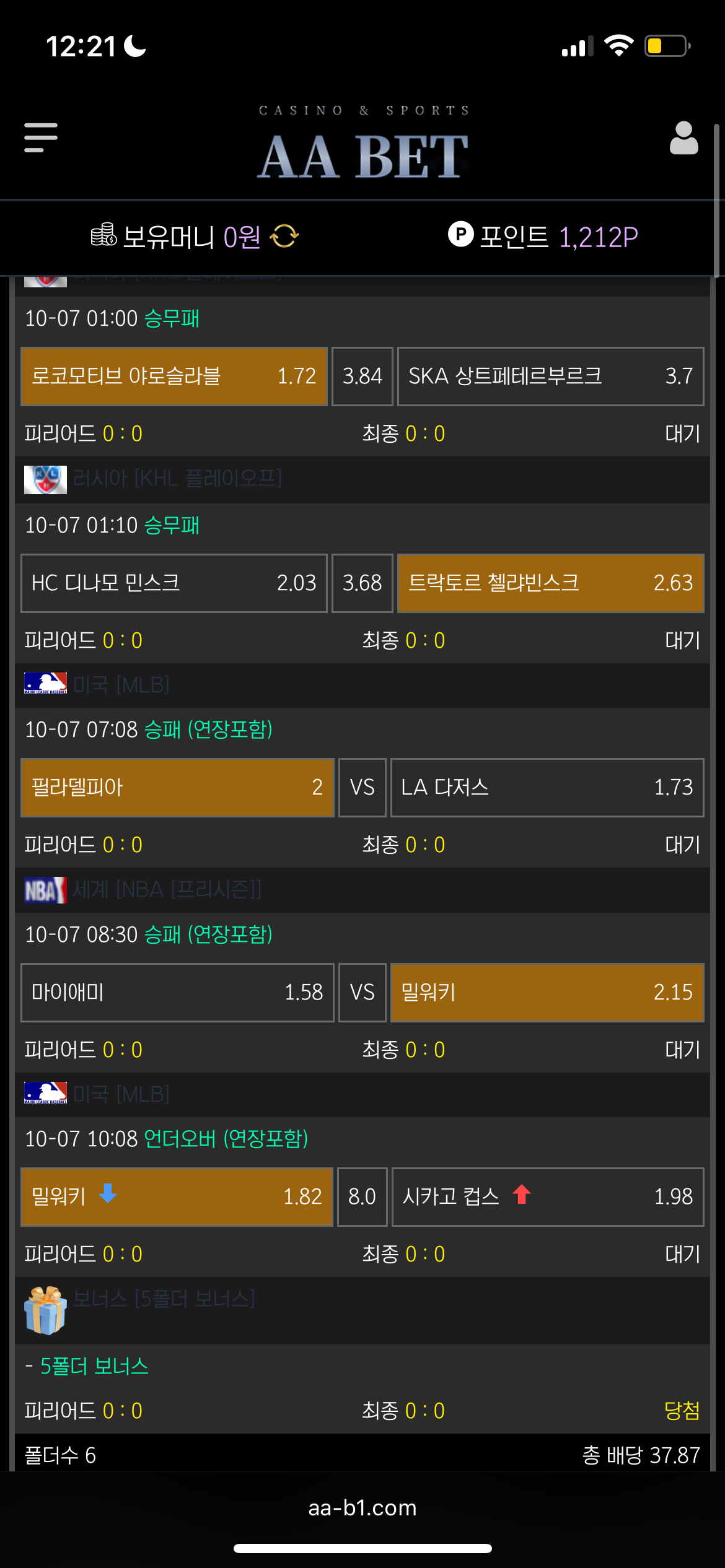Image resolution: width=725 pixels, height=1568 pixels.
Task: Open the hamburger menu
Action: click(x=41, y=137)
